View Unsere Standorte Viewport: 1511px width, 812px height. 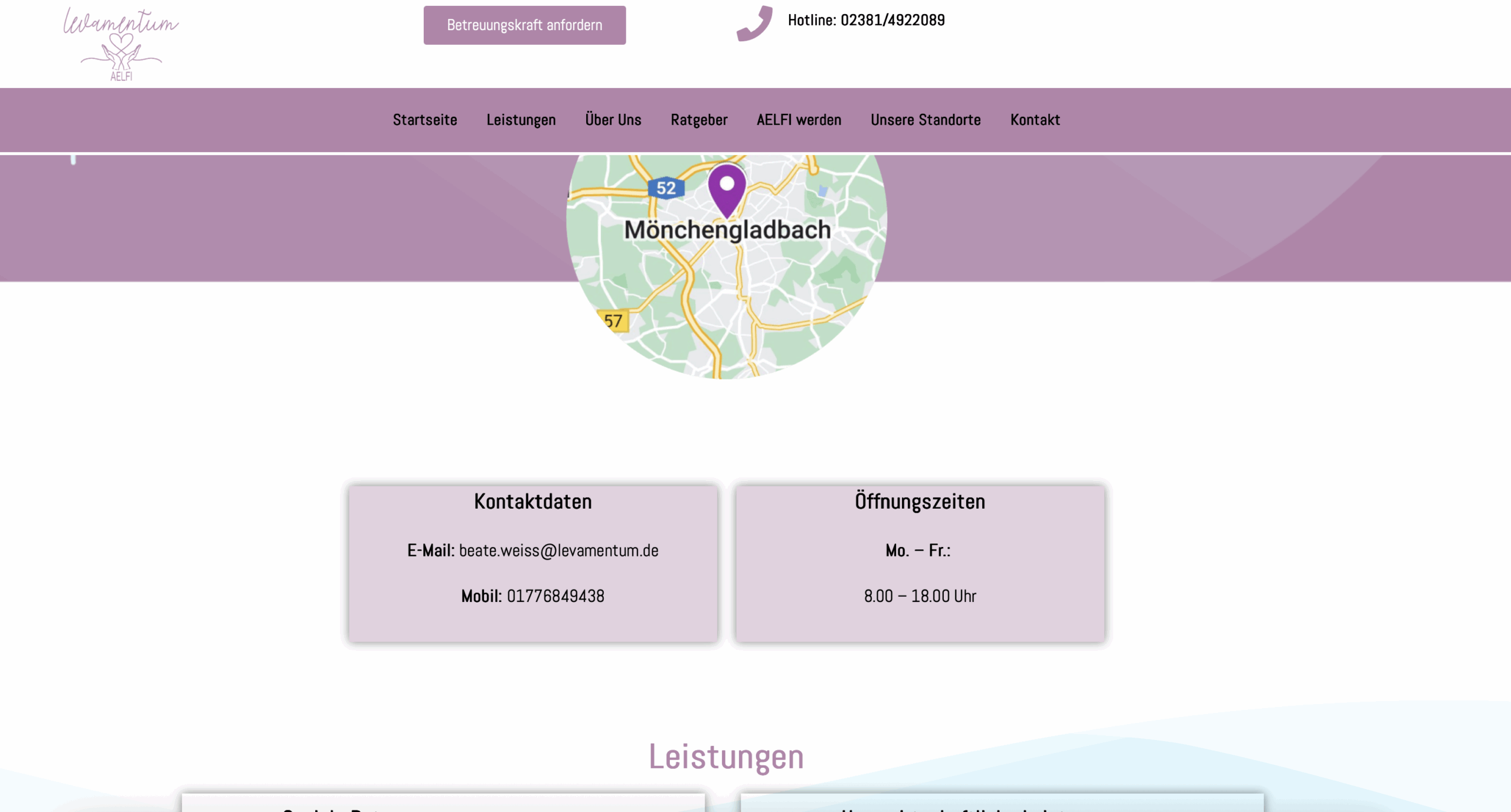pos(925,120)
